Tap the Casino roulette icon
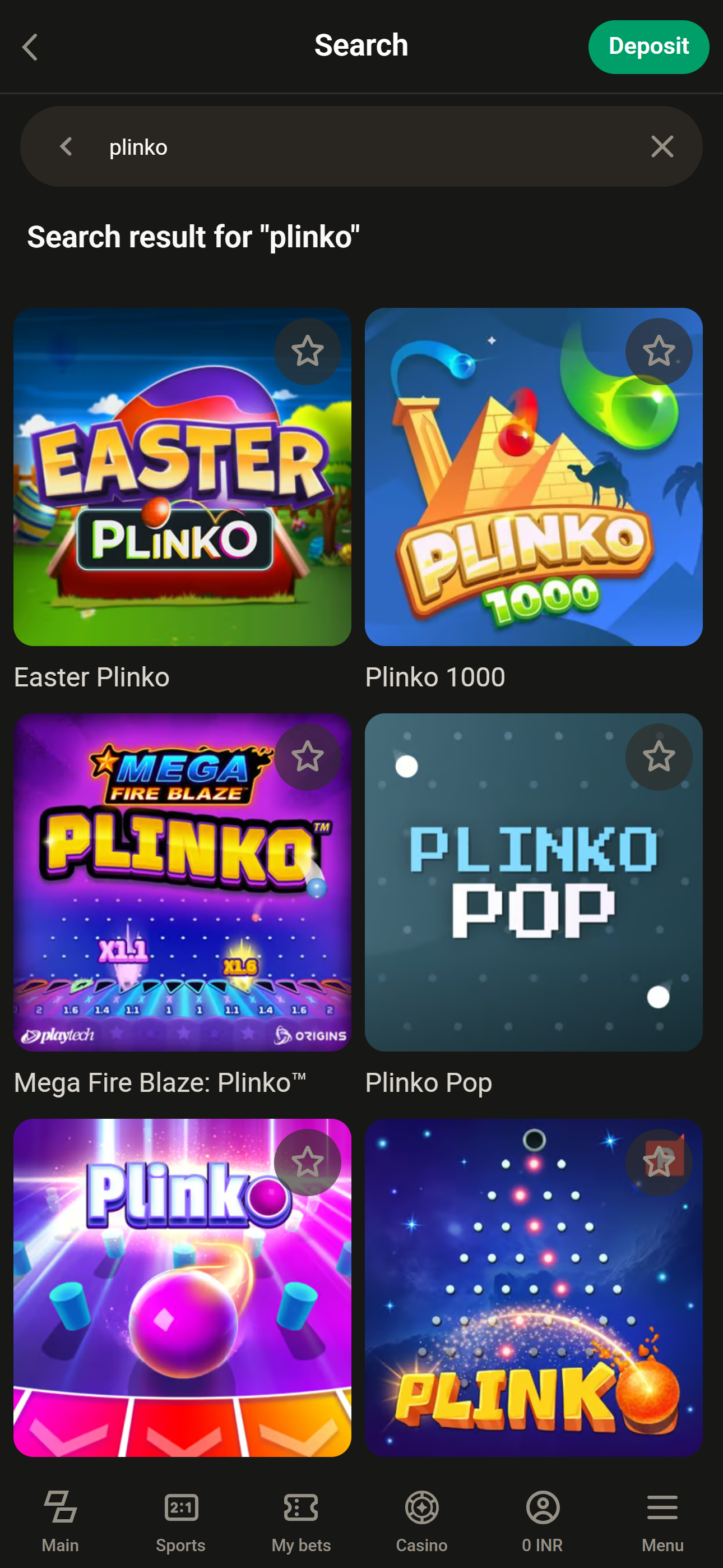This screenshot has height=1568, width=723. click(x=421, y=1509)
